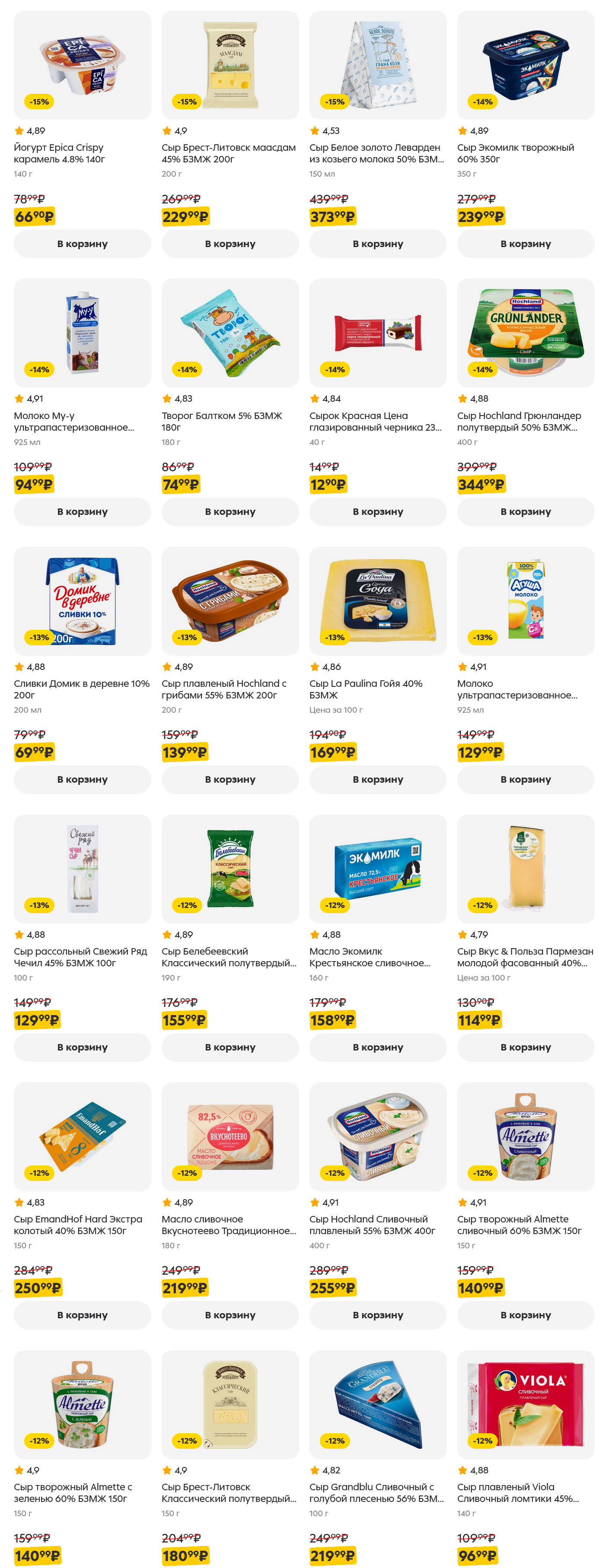Open Сыр плавленый Viola product card
This screenshot has width=599, height=1568.
point(526,1404)
